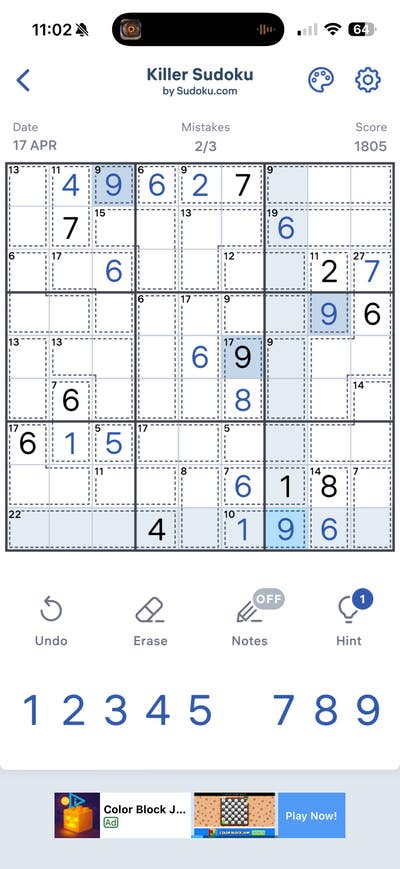
Task: Enter digit 8 from number pad
Action: click(326, 710)
